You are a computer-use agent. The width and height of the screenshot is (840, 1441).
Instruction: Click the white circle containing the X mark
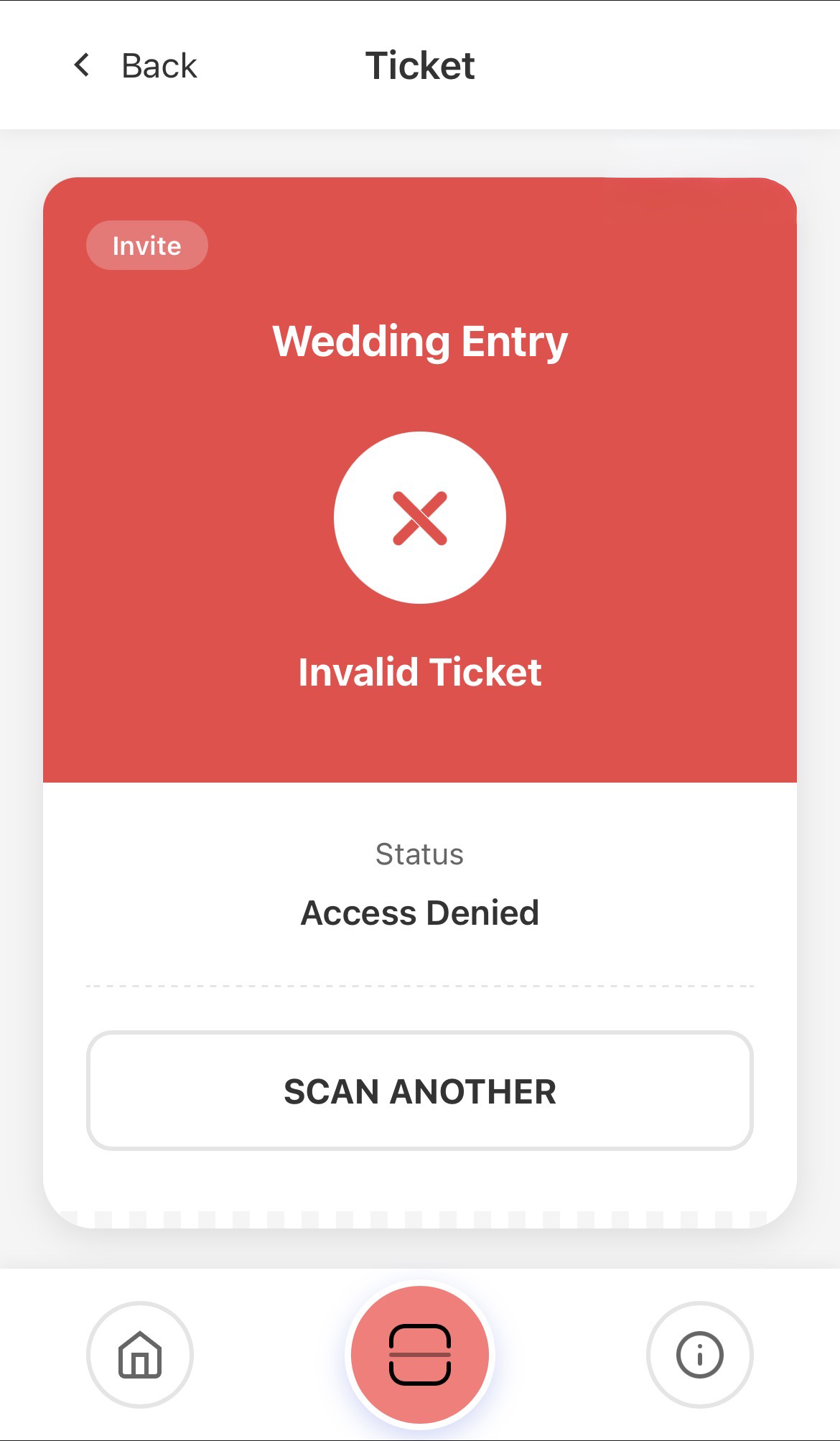click(x=420, y=517)
